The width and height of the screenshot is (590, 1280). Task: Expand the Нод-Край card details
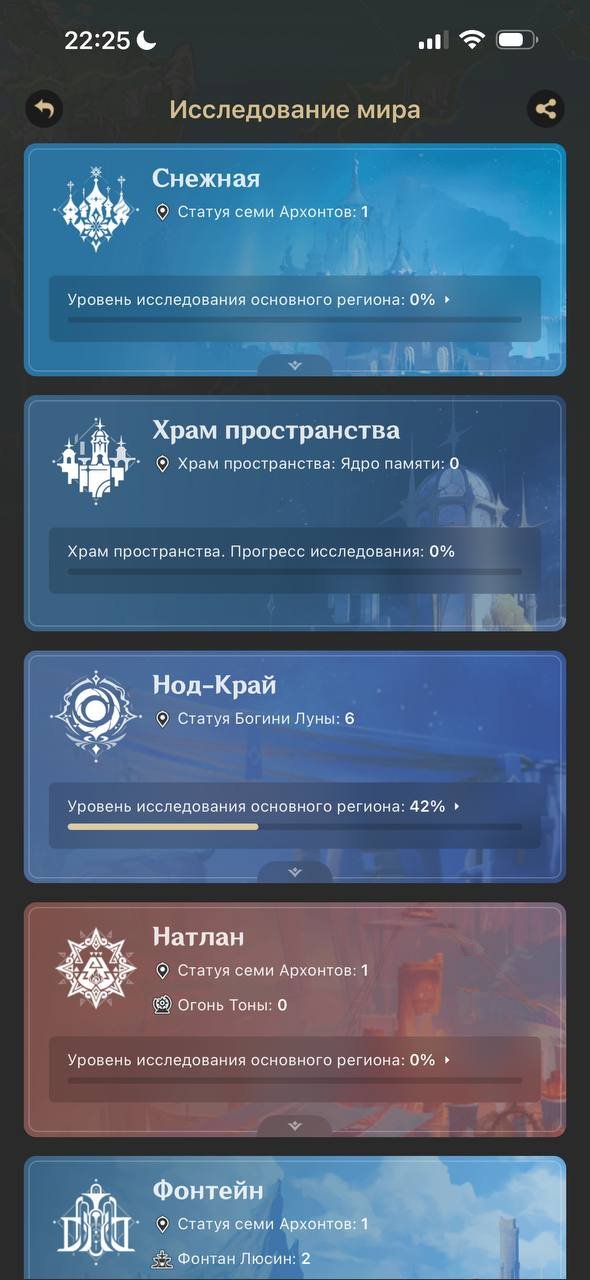[x=295, y=872]
